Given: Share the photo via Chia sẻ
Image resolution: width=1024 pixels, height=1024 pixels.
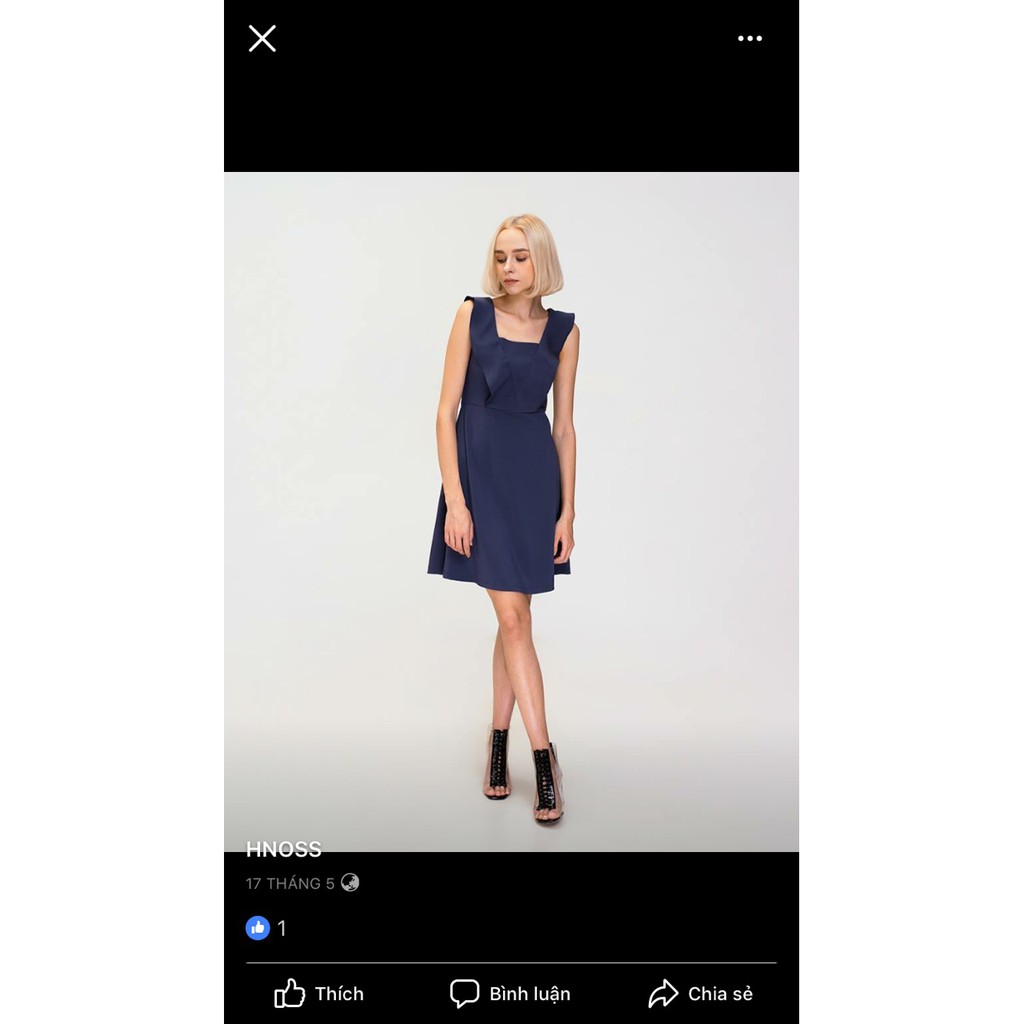Looking at the screenshot, I should (x=700, y=993).
